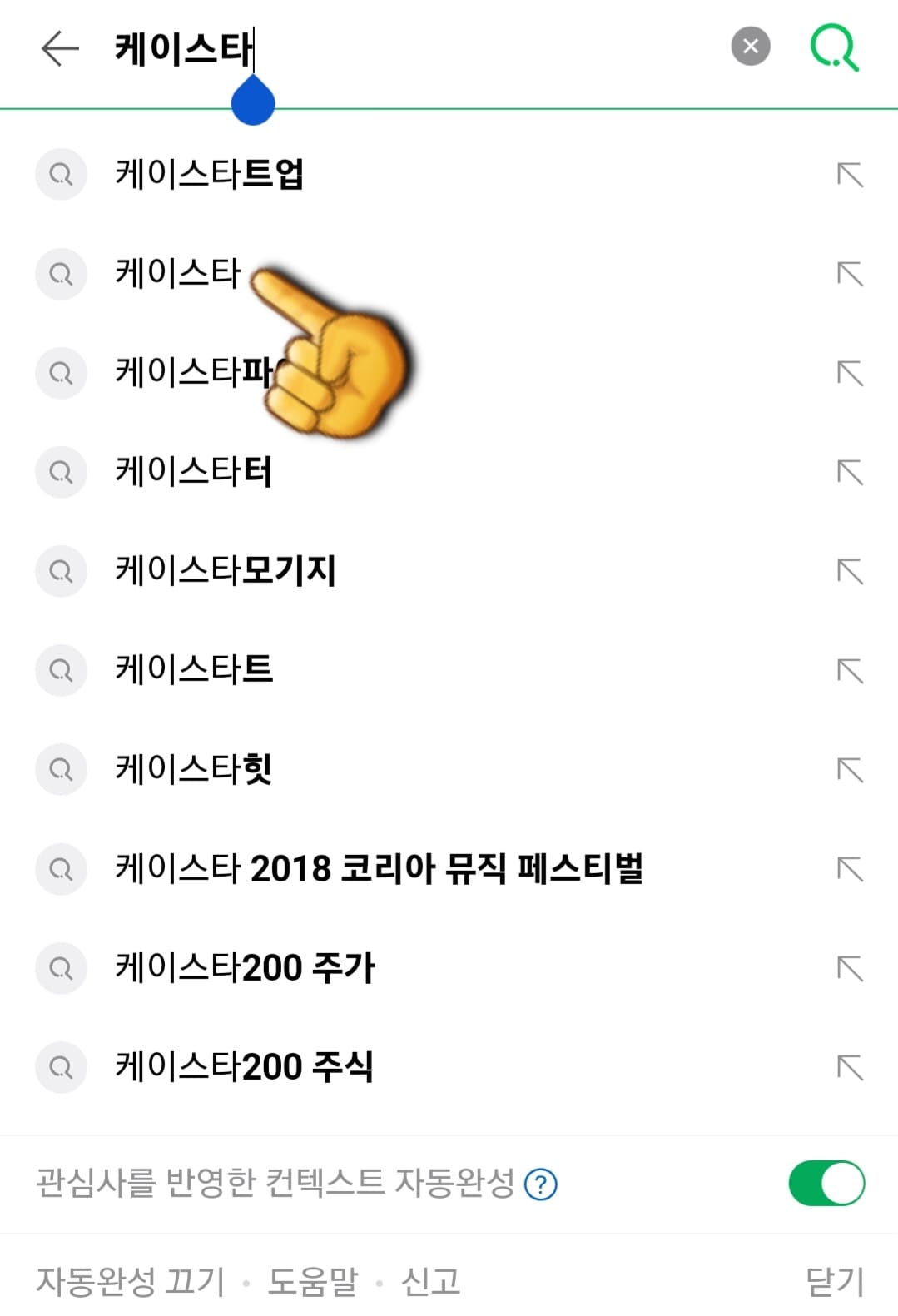This screenshot has width=898, height=1316.
Task: Tap the fill-in arrow next to 케이스타200 주가
Action: [x=850, y=967]
